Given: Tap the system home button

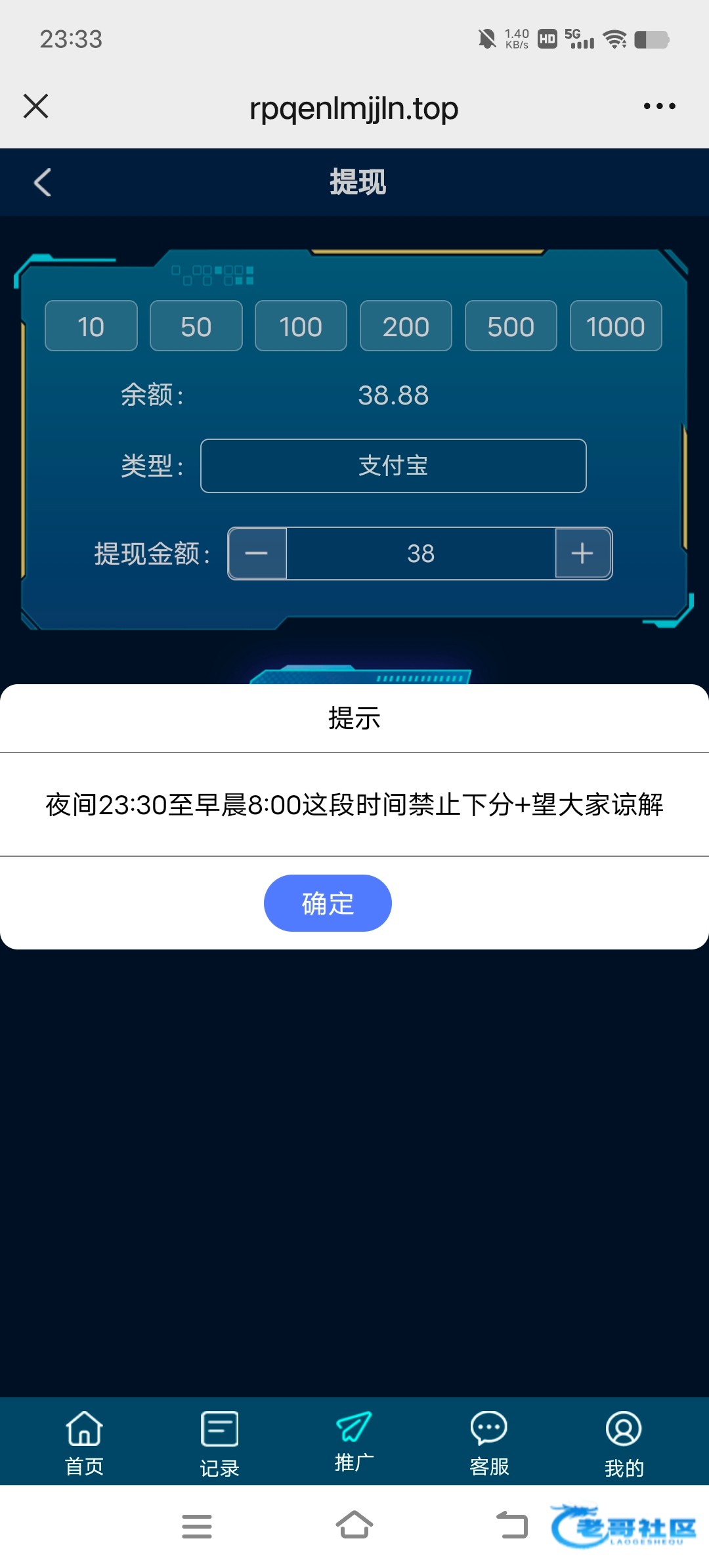Looking at the screenshot, I should point(354,1525).
